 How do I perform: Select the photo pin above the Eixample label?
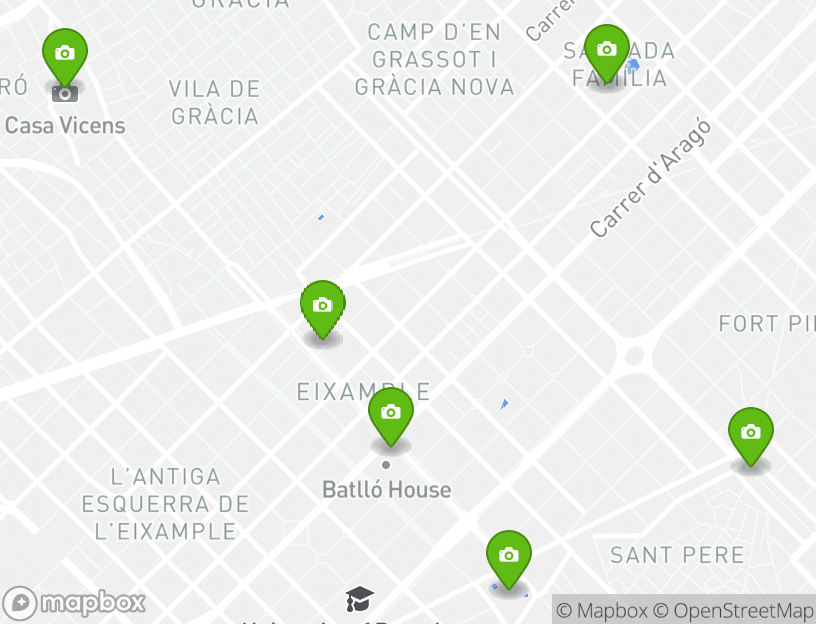(322, 306)
